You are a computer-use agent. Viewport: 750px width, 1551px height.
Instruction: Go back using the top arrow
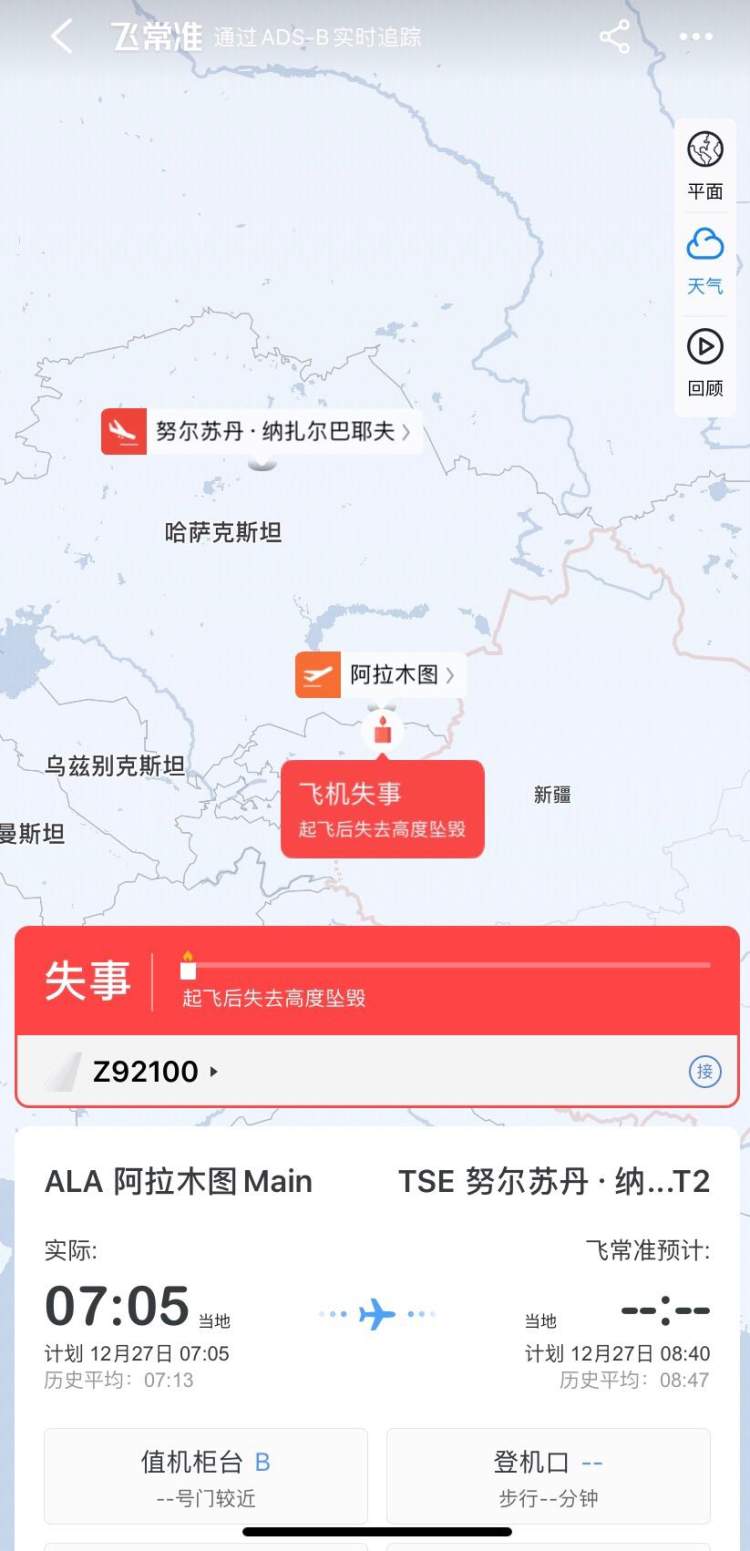click(62, 37)
